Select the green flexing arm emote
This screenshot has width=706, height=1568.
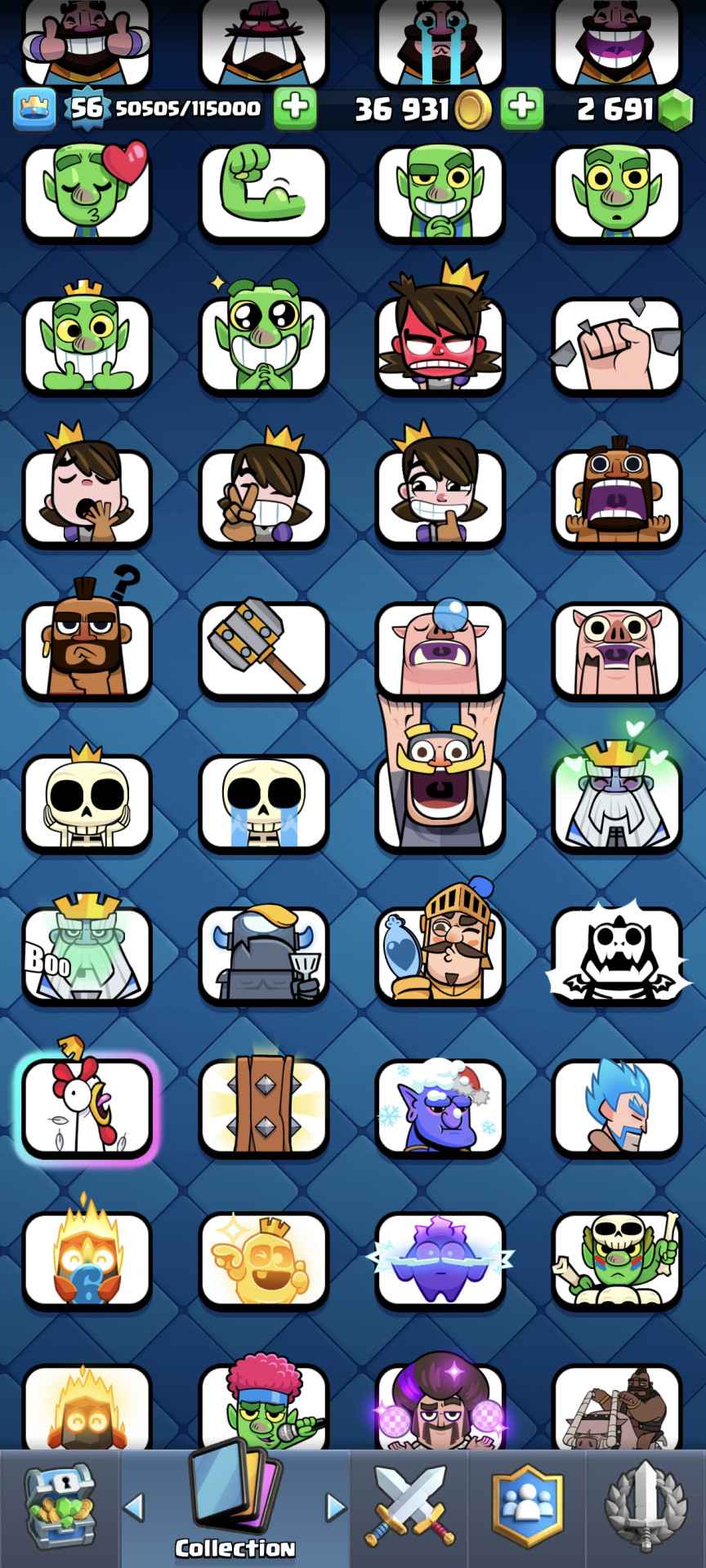tap(263, 193)
